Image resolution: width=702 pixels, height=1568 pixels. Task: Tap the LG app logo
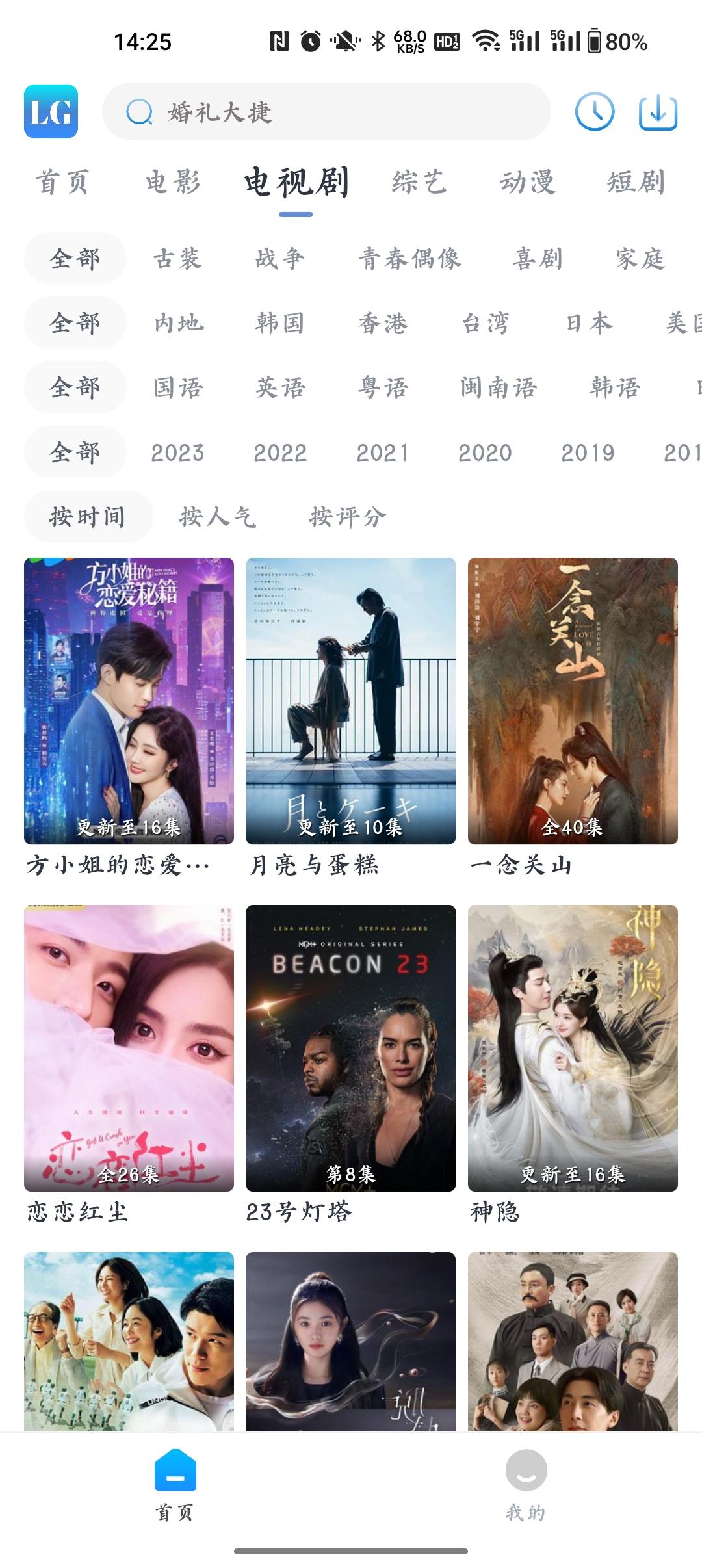[49, 112]
